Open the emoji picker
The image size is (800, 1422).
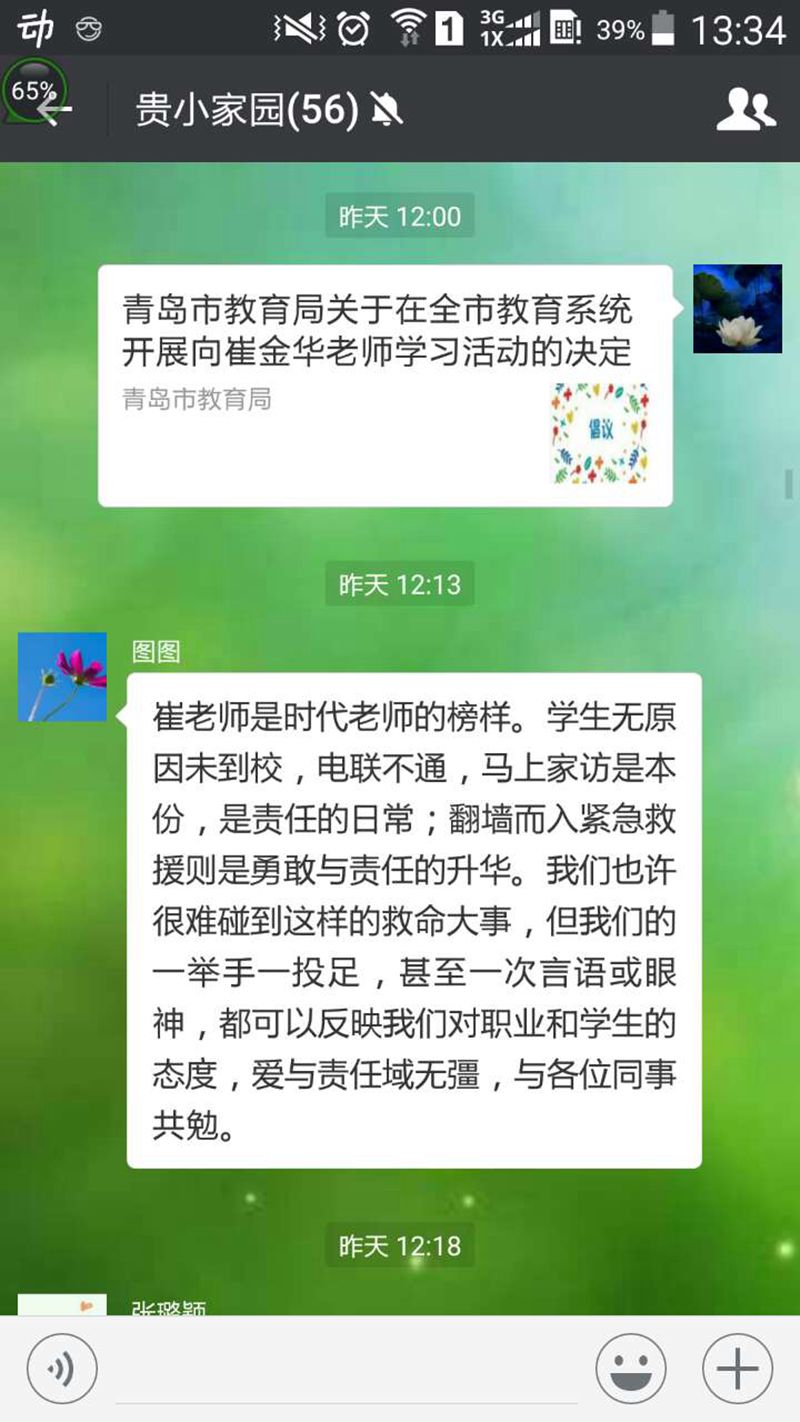(x=631, y=1369)
